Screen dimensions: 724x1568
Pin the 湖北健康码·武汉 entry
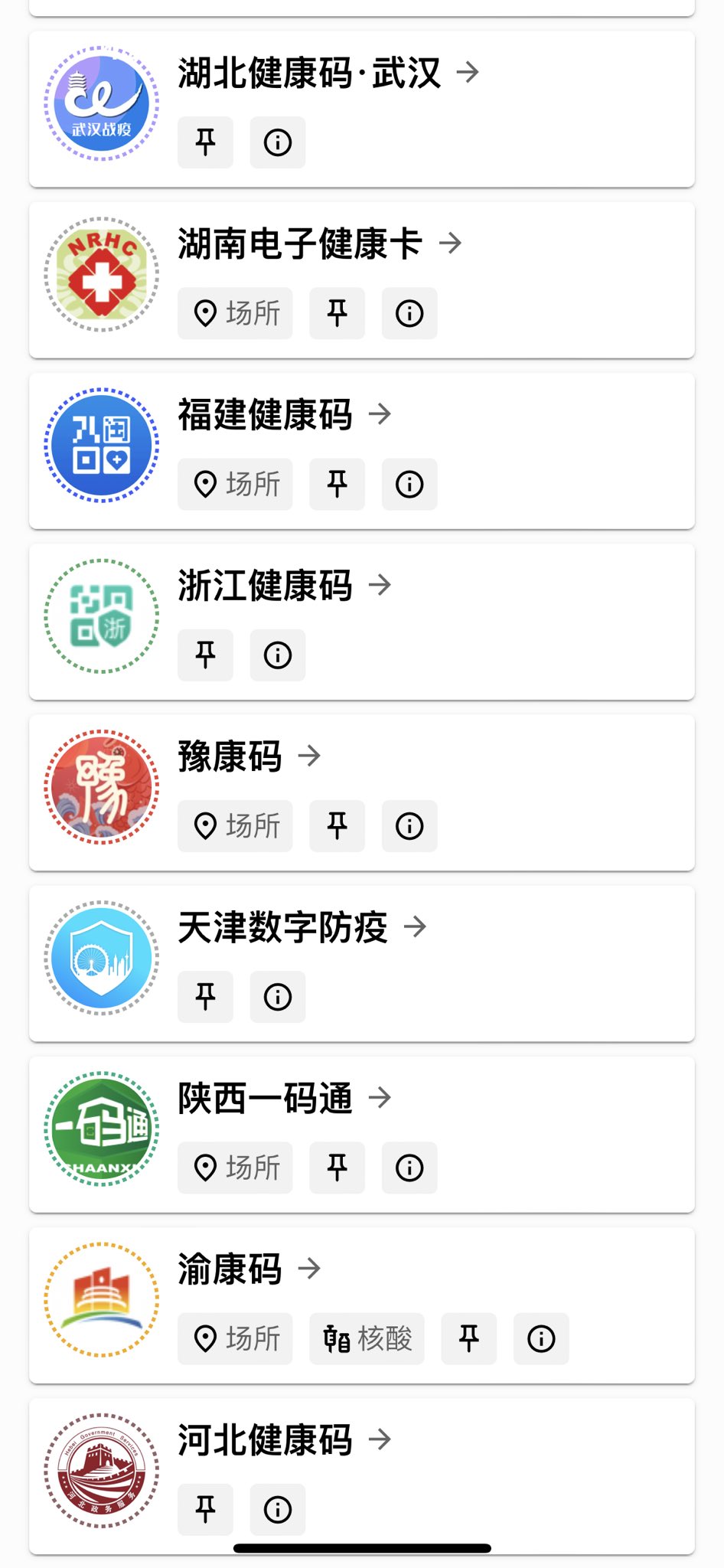click(x=205, y=142)
